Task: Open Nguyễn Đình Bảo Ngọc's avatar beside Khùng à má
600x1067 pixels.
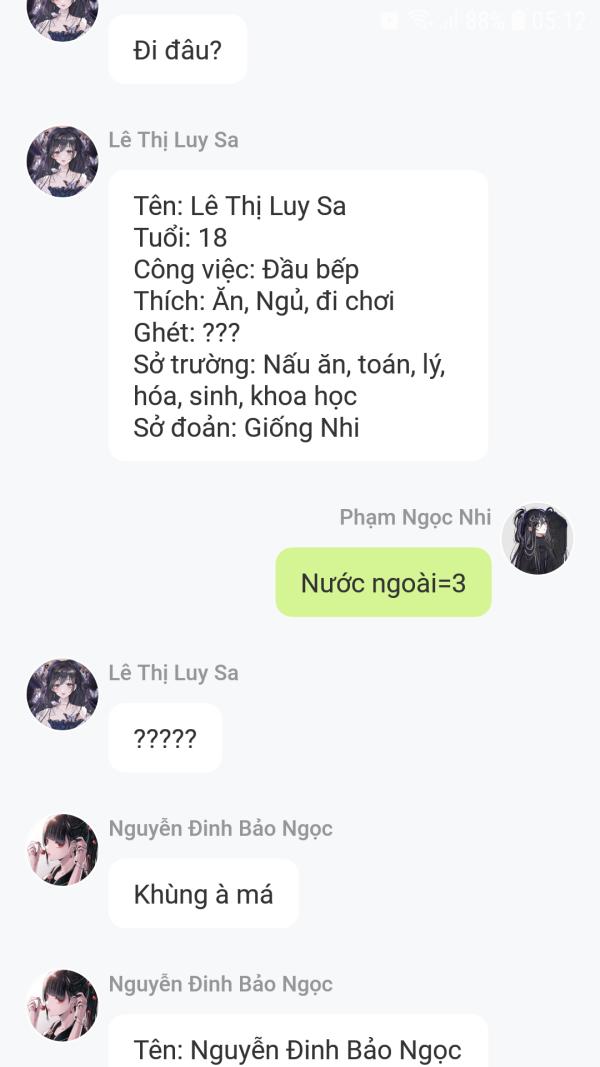Action: tap(62, 849)
